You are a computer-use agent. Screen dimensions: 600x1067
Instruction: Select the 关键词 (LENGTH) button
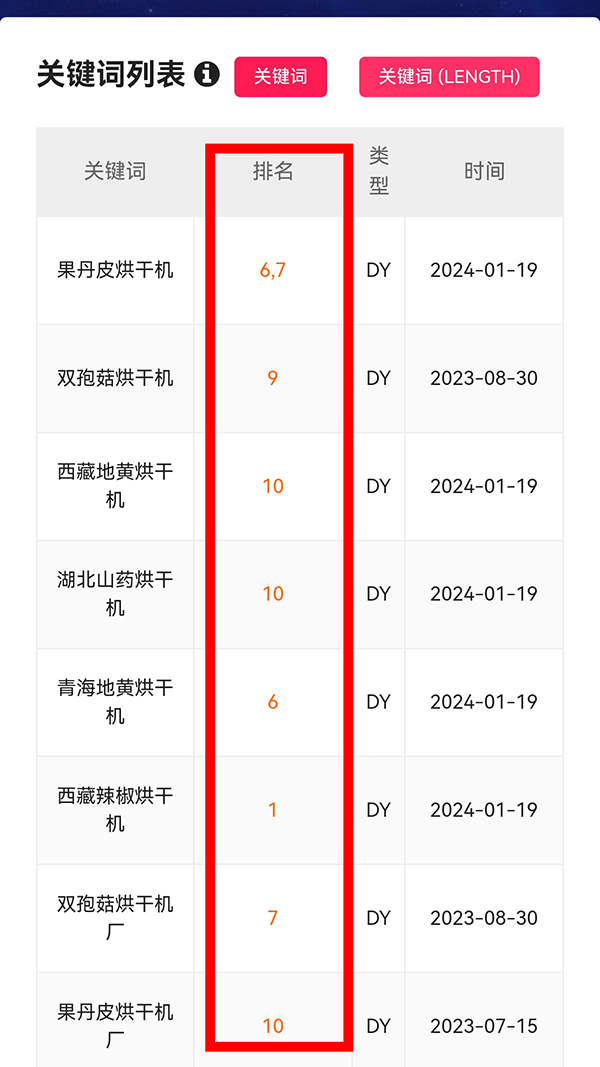(x=449, y=77)
